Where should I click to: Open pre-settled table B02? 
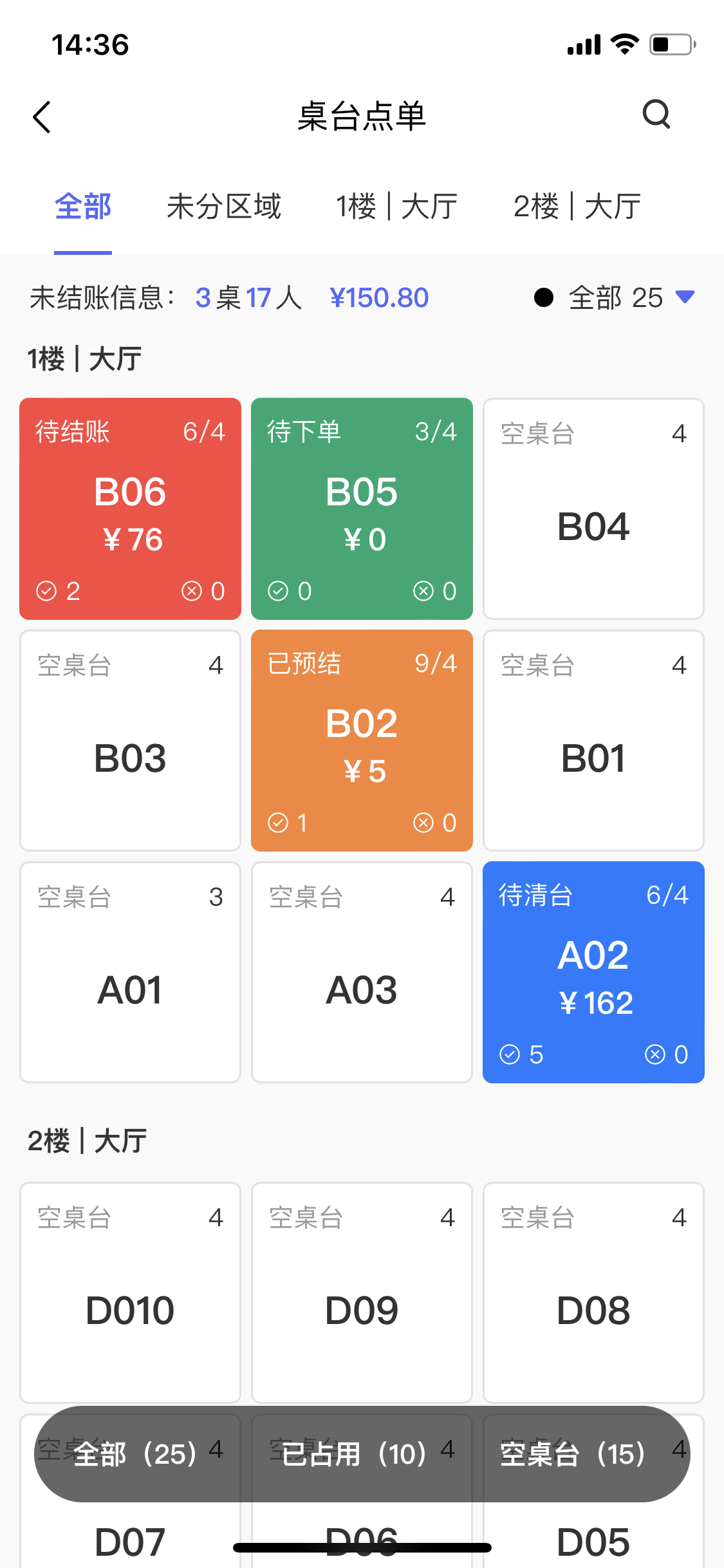[x=362, y=740]
